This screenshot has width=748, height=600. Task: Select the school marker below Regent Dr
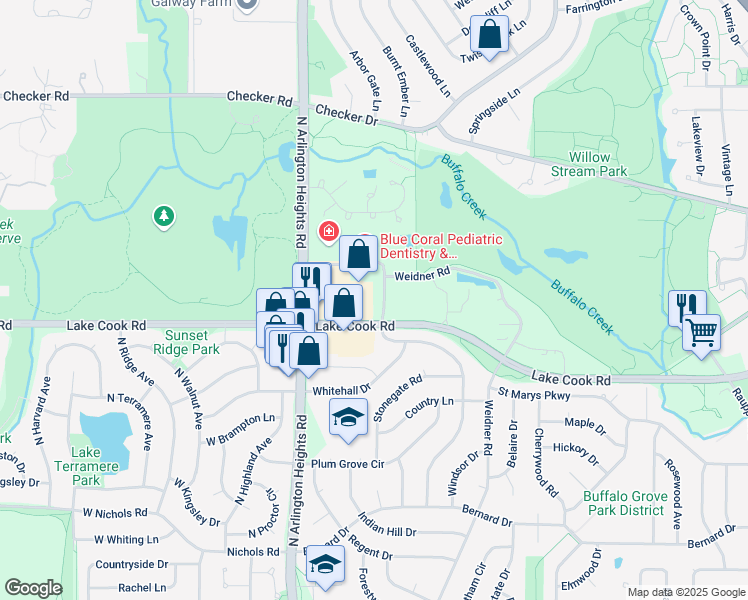[x=325, y=564]
